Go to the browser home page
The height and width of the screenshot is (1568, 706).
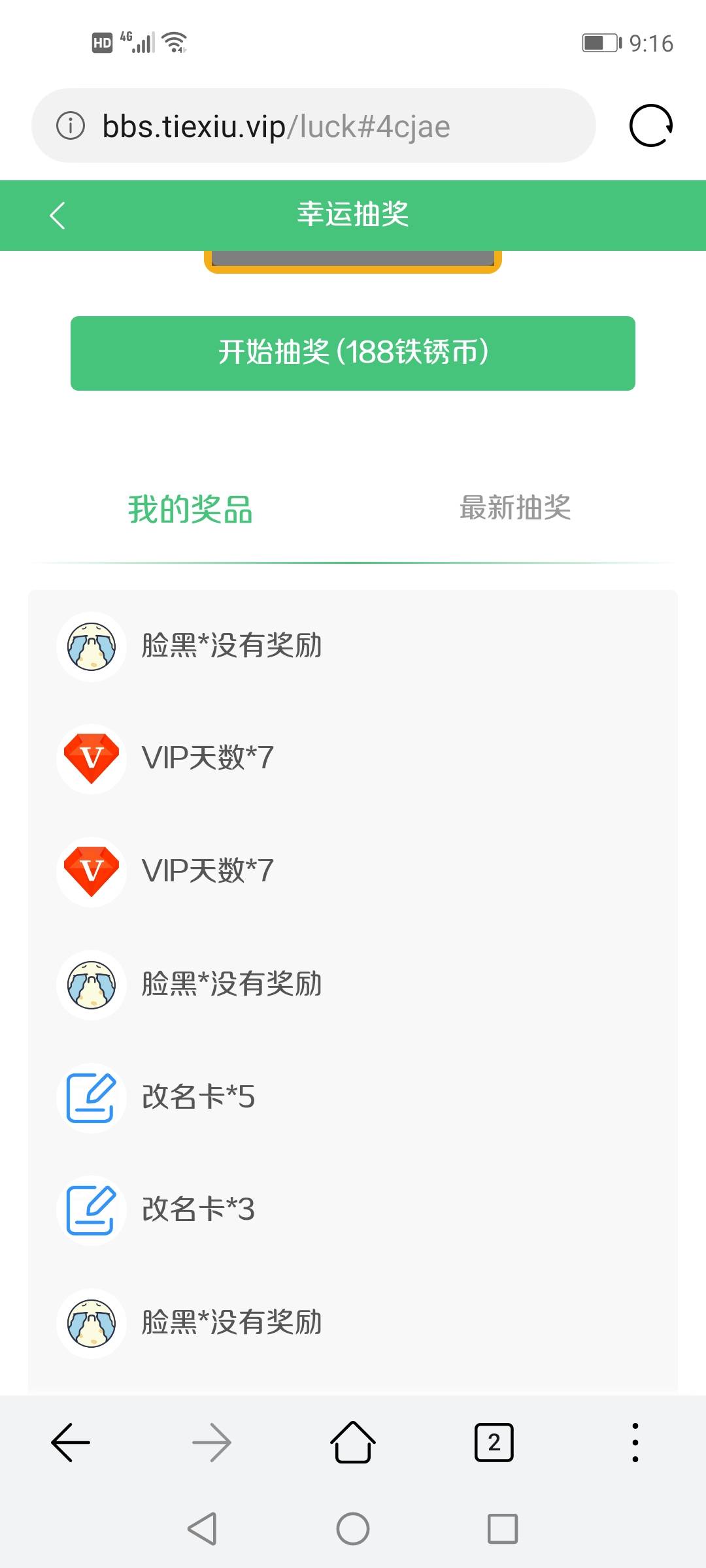click(x=353, y=1442)
